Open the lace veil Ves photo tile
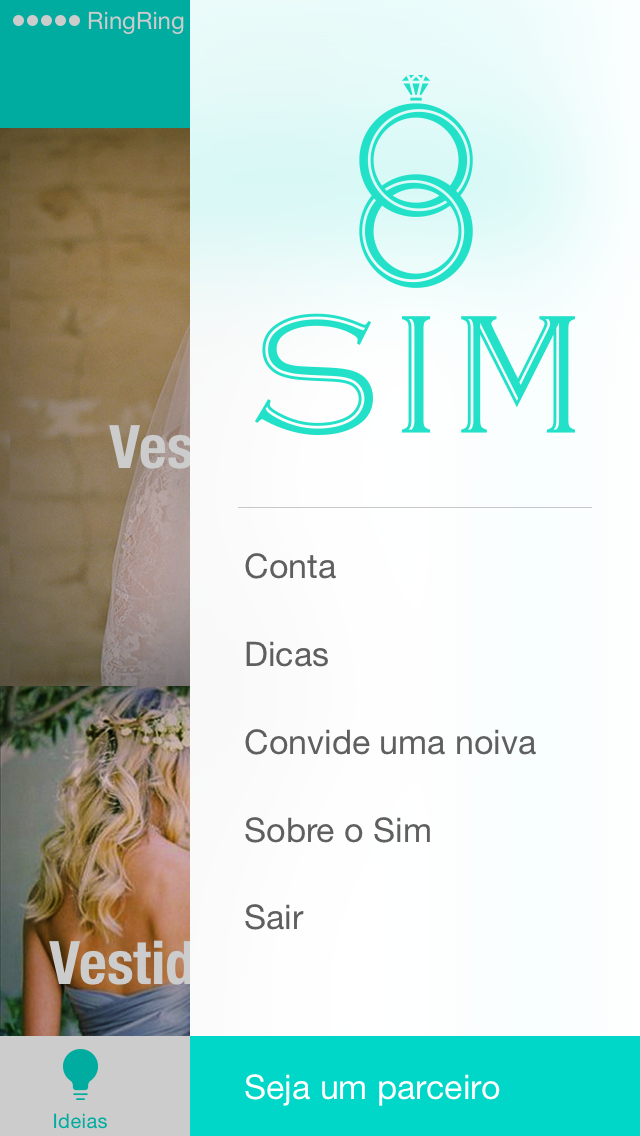640x1136 pixels. click(95, 405)
